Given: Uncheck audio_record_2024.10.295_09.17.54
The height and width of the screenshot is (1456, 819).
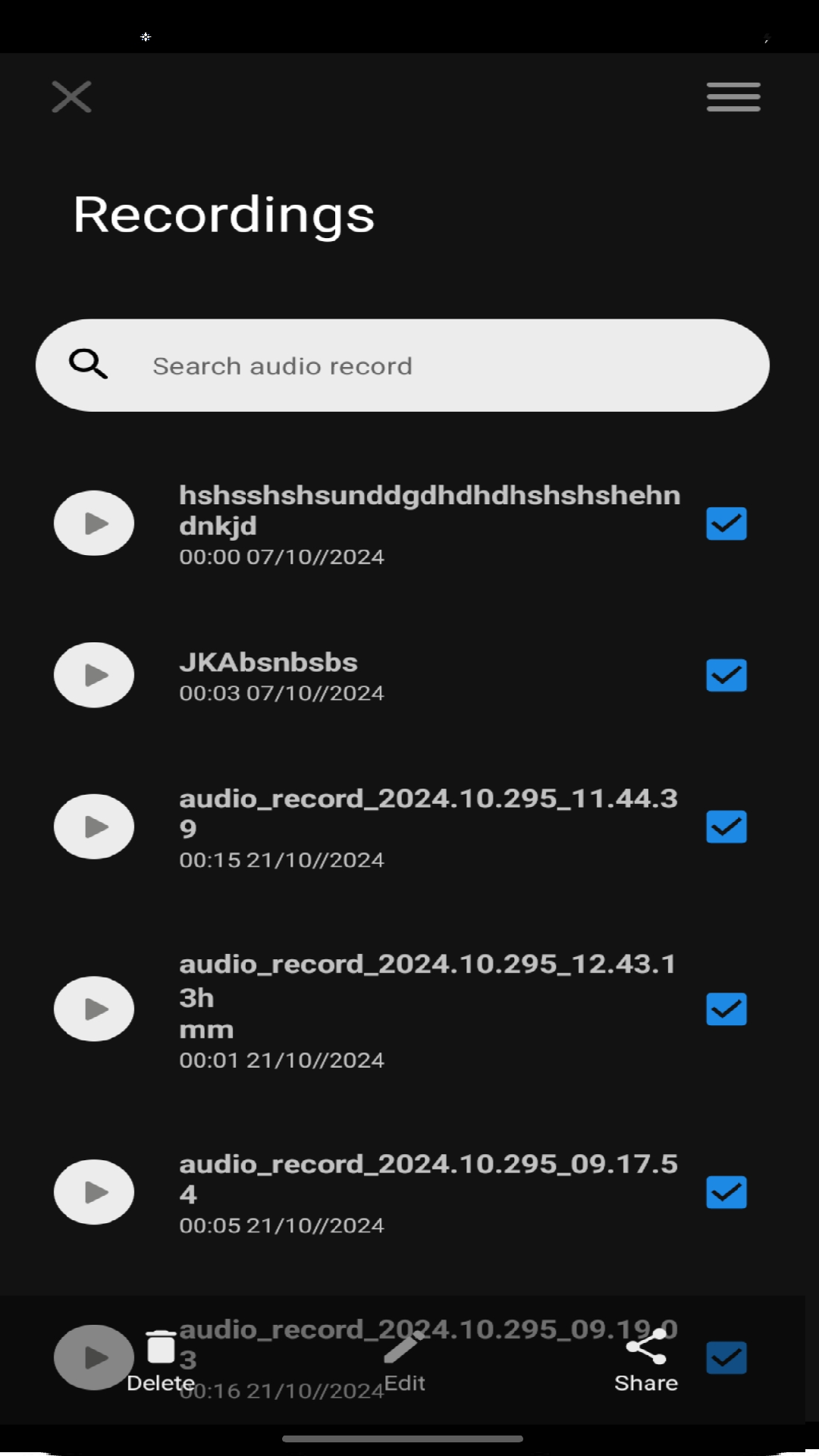Looking at the screenshot, I should pyautogui.click(x=726, y=1192).
